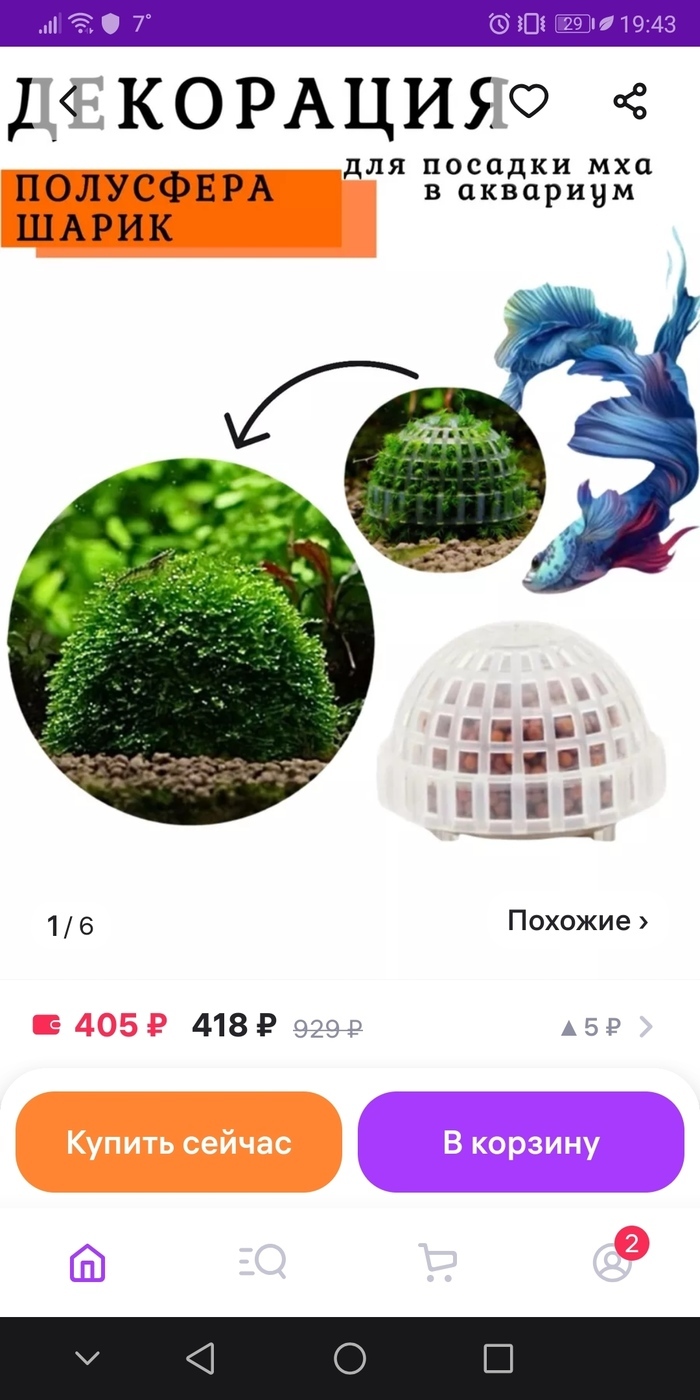
Task: Open the catalog search tab
Action: tap(262, 1263)
